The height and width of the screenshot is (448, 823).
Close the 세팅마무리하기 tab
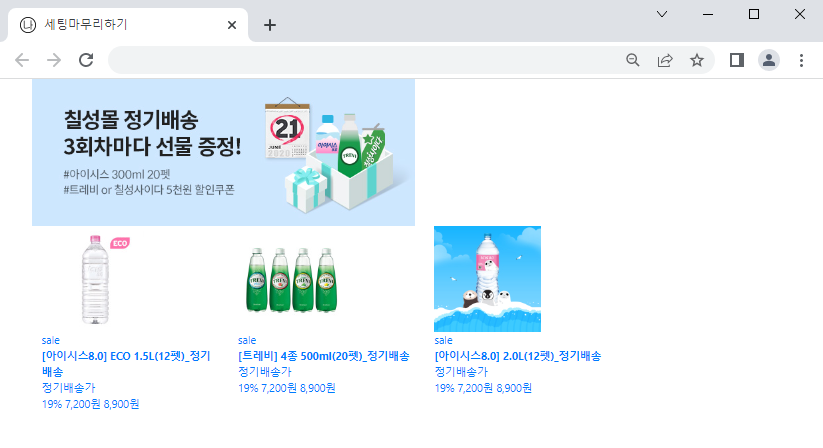(233, 25)
